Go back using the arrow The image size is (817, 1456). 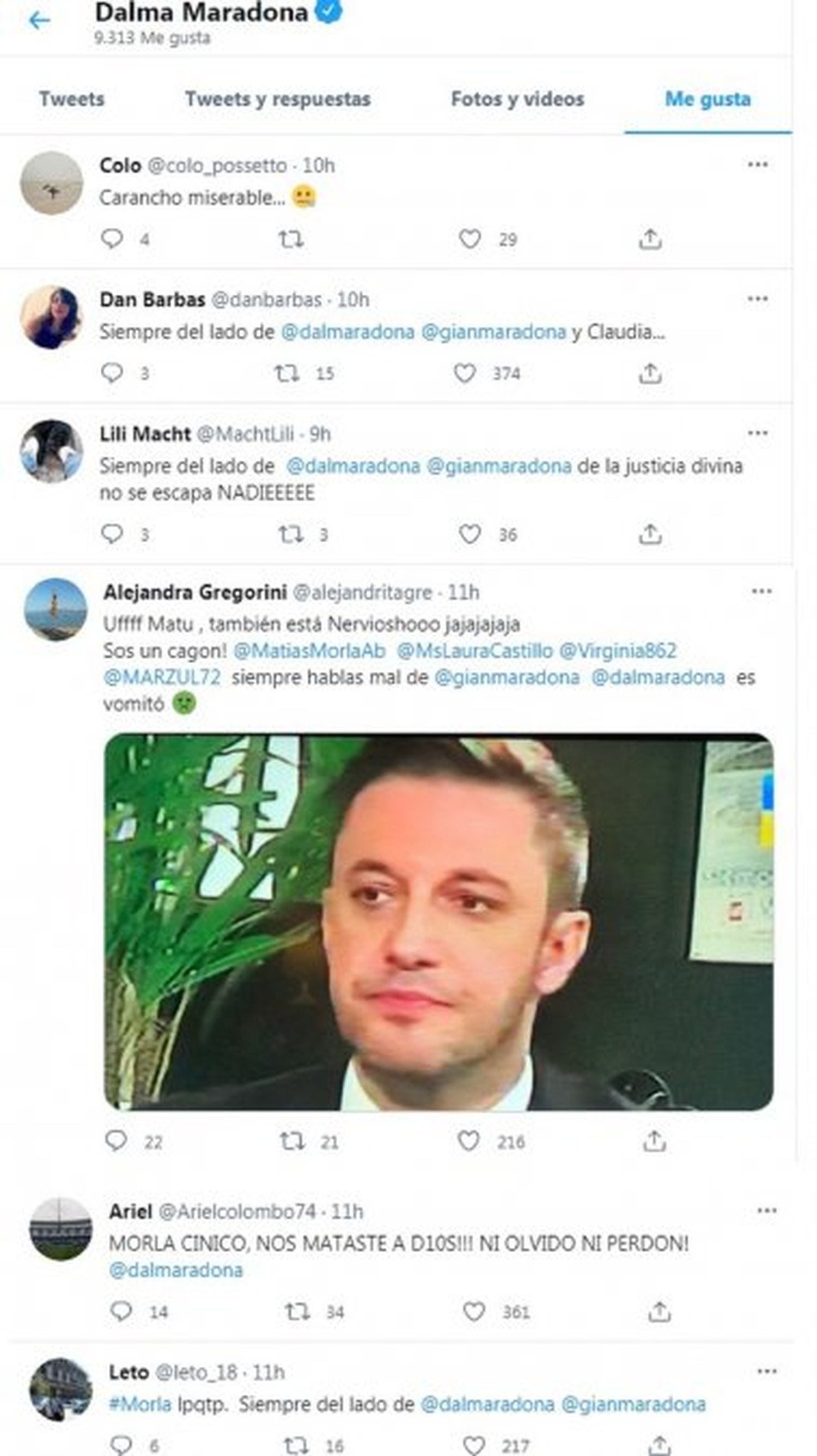click(39, 21)
